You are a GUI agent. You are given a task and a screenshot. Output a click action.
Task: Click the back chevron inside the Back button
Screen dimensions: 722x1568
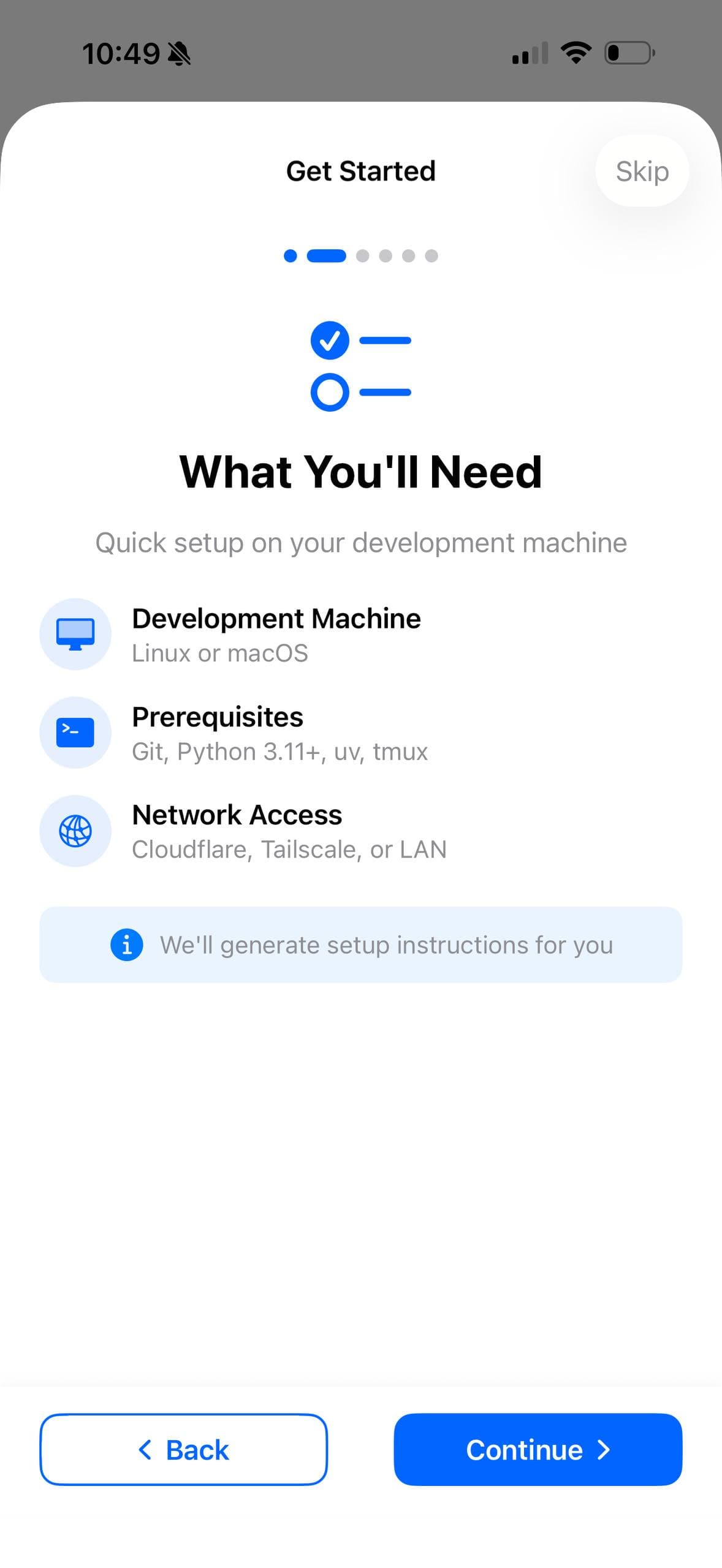pyautogui.click(x=145, y=1450)
